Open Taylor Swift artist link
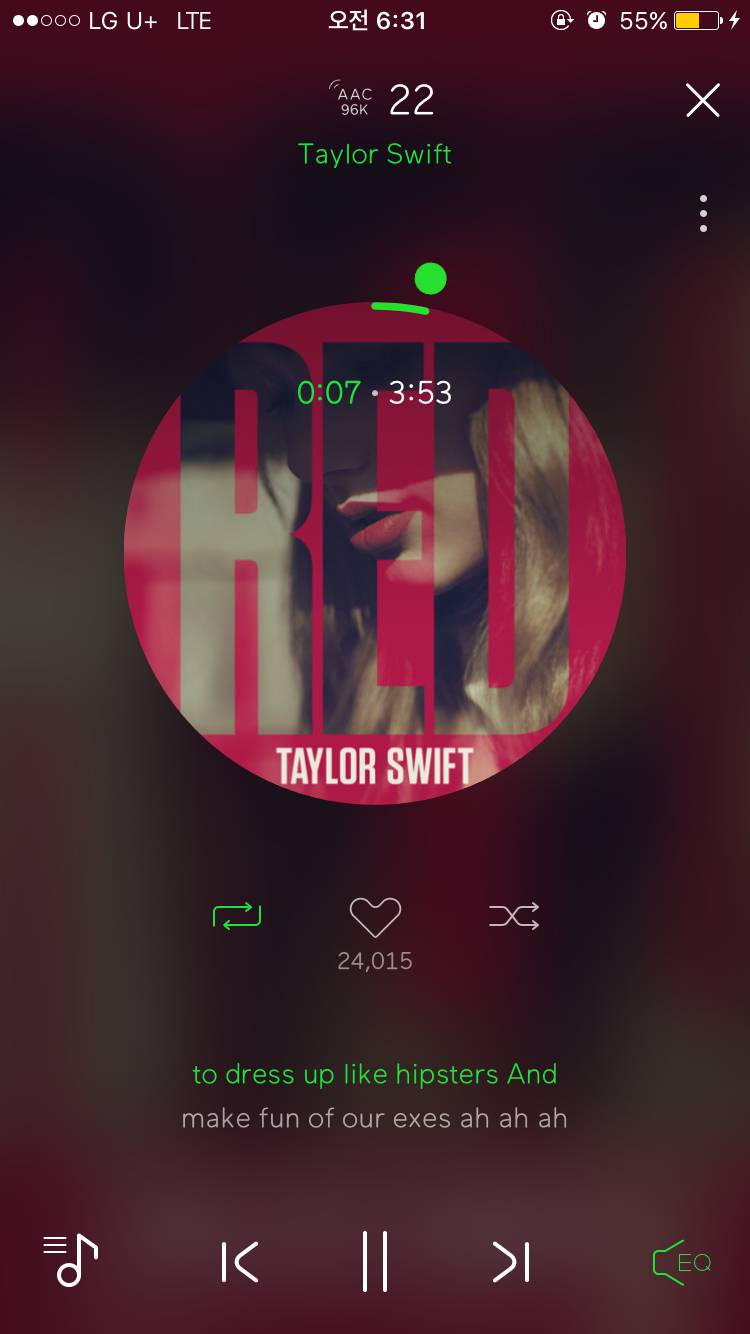The height and width of the screenshot is (1334, 750). point(375,154)
